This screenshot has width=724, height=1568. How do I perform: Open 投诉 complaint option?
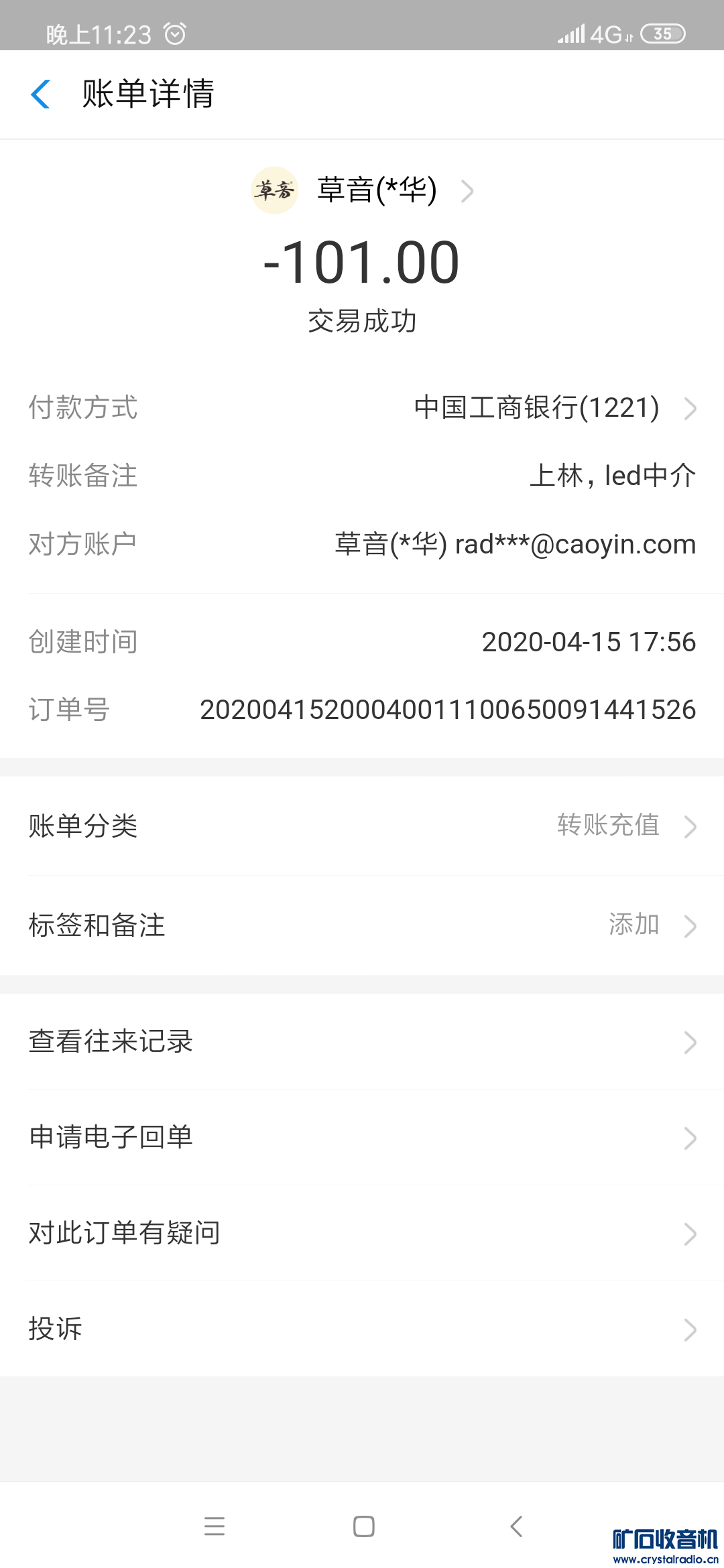[362, 1329]
